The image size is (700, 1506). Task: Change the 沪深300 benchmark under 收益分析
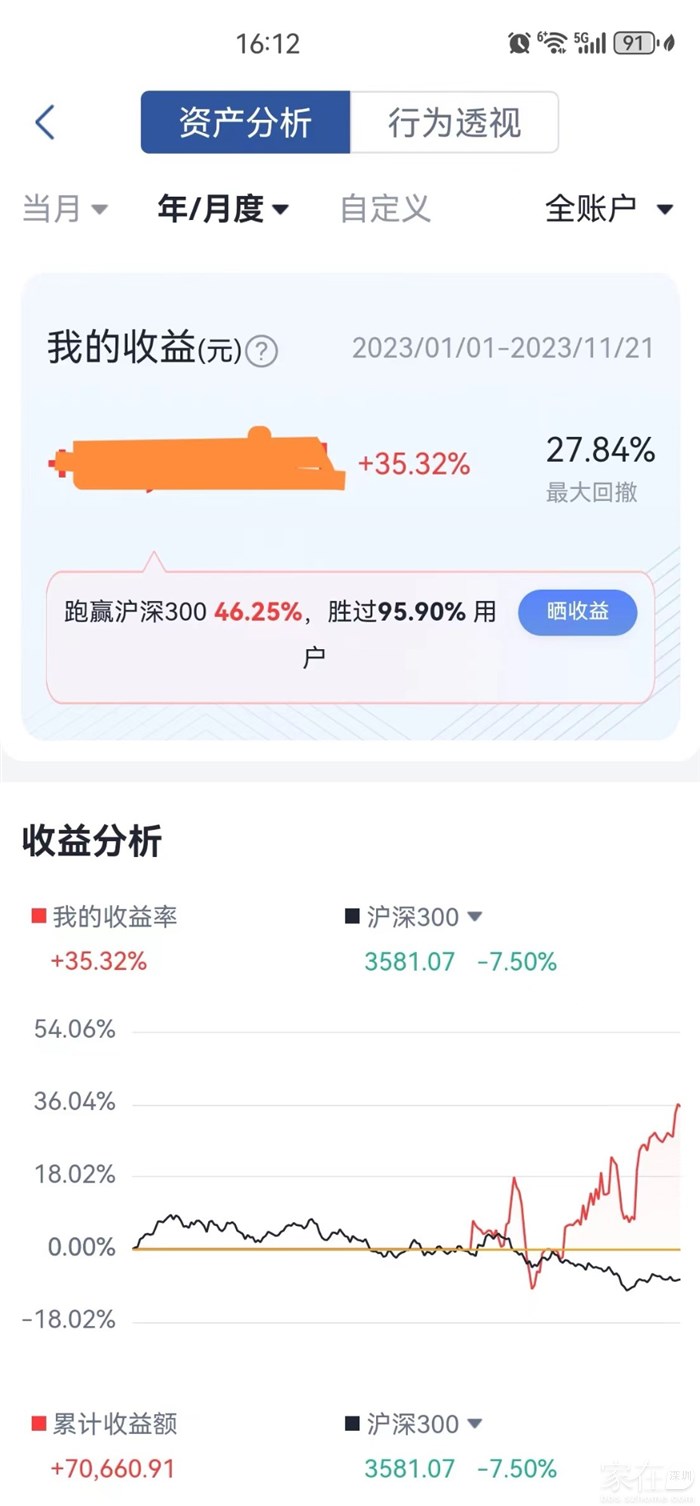[414, 917]
